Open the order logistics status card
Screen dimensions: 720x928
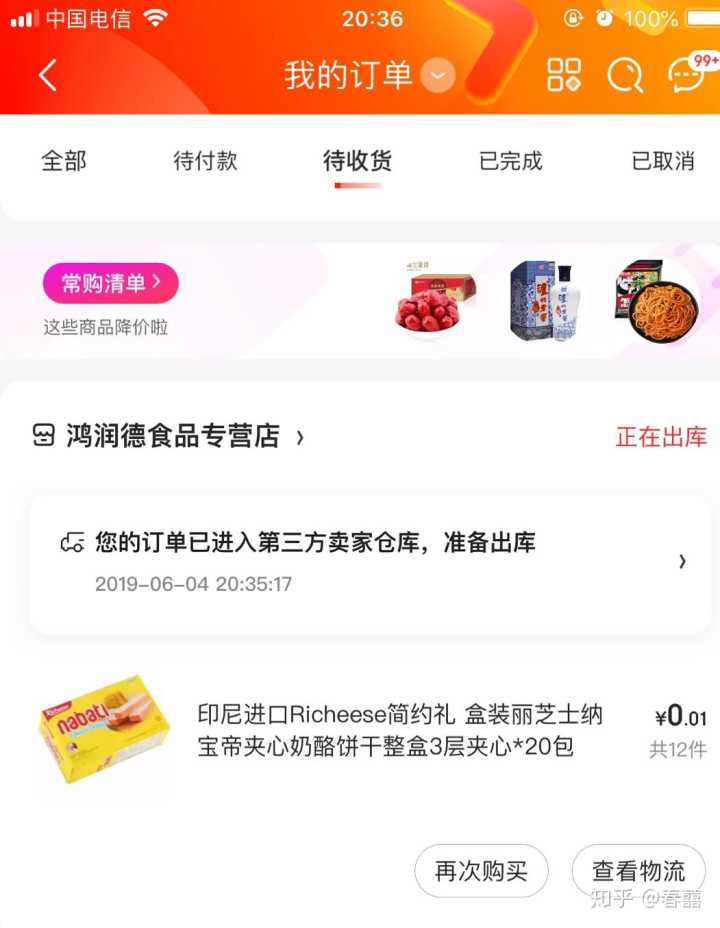[370, 562]
